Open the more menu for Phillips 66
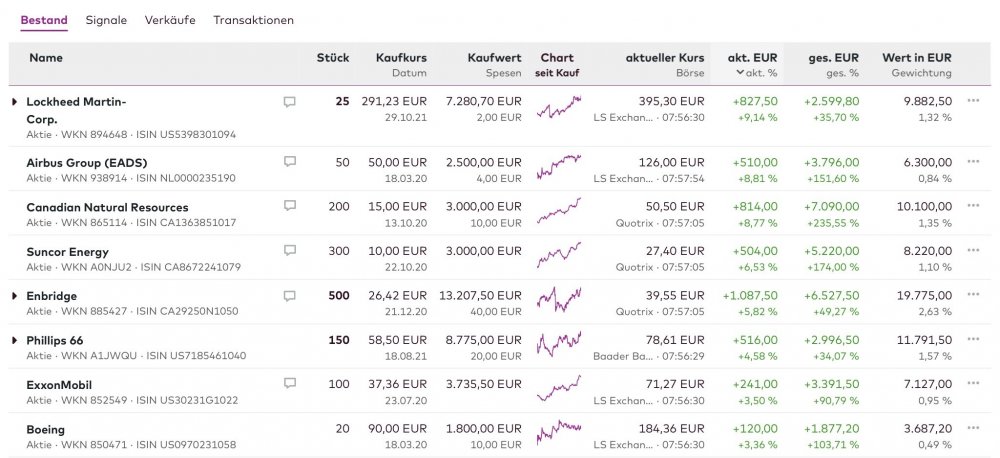 pyautogui.click(x=974, y=341)
